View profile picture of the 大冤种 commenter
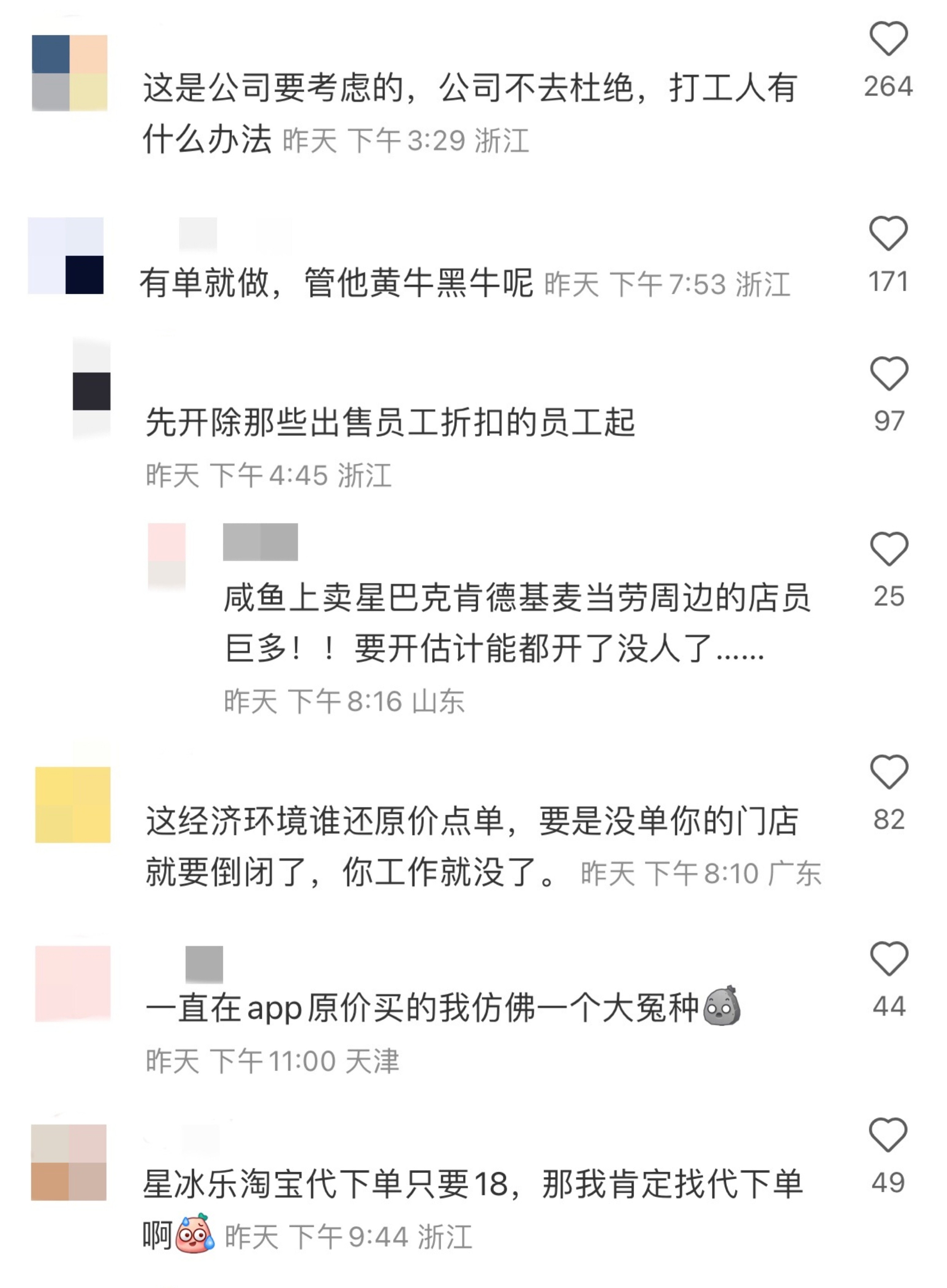Viewport: 947px width, 1288px height. pyautogui.click(x=73, y=983)
